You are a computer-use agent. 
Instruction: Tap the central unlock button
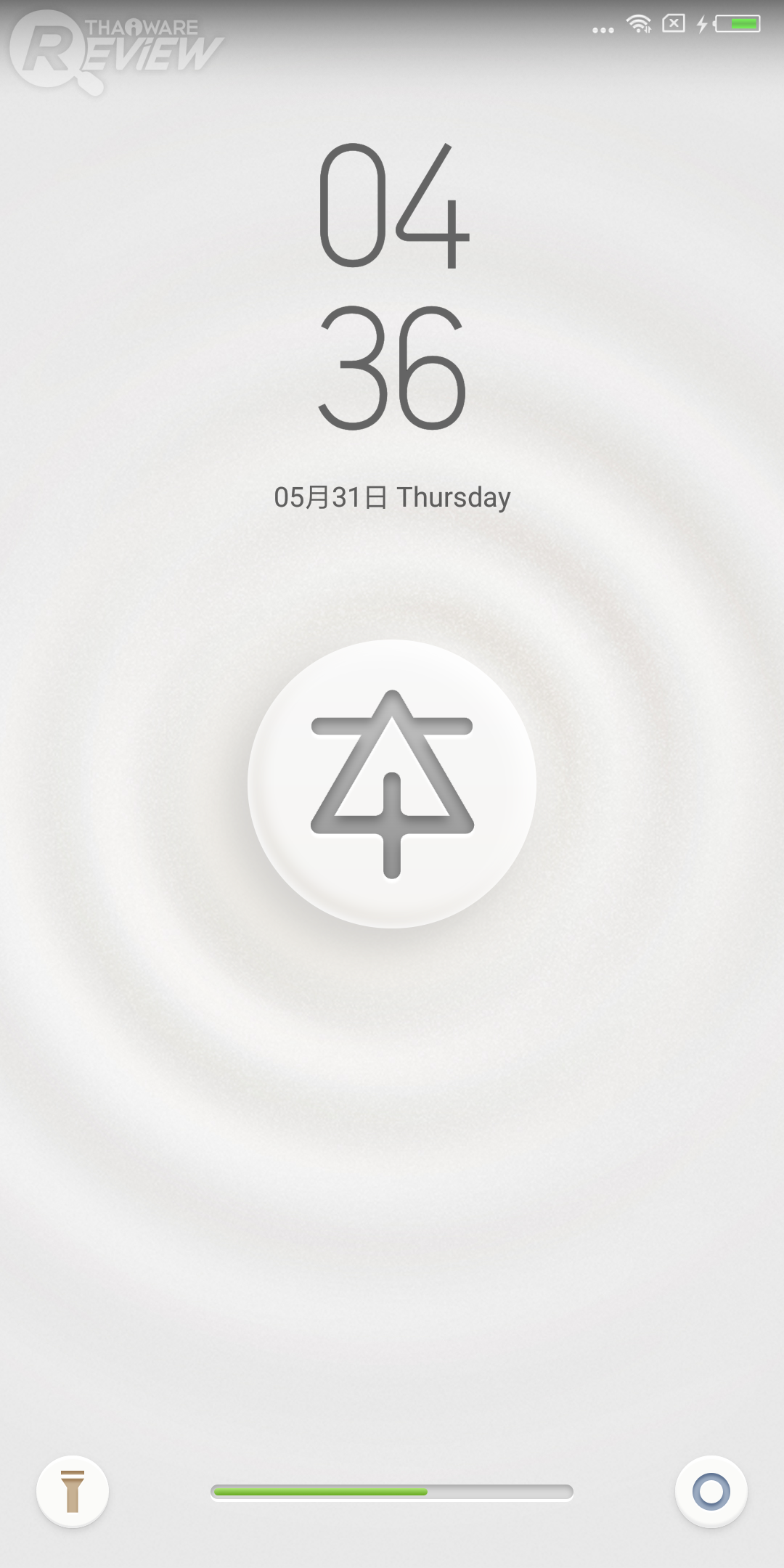click(x=392, y=783)
